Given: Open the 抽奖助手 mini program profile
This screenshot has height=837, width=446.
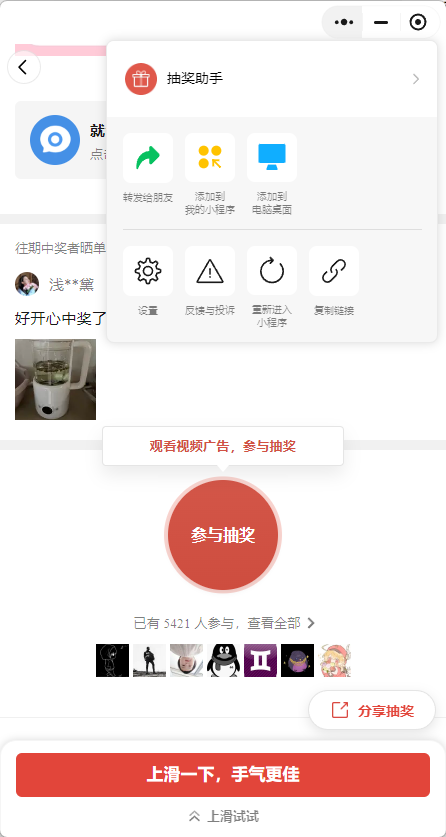Looking at the screenshot, I should point(272,79).
